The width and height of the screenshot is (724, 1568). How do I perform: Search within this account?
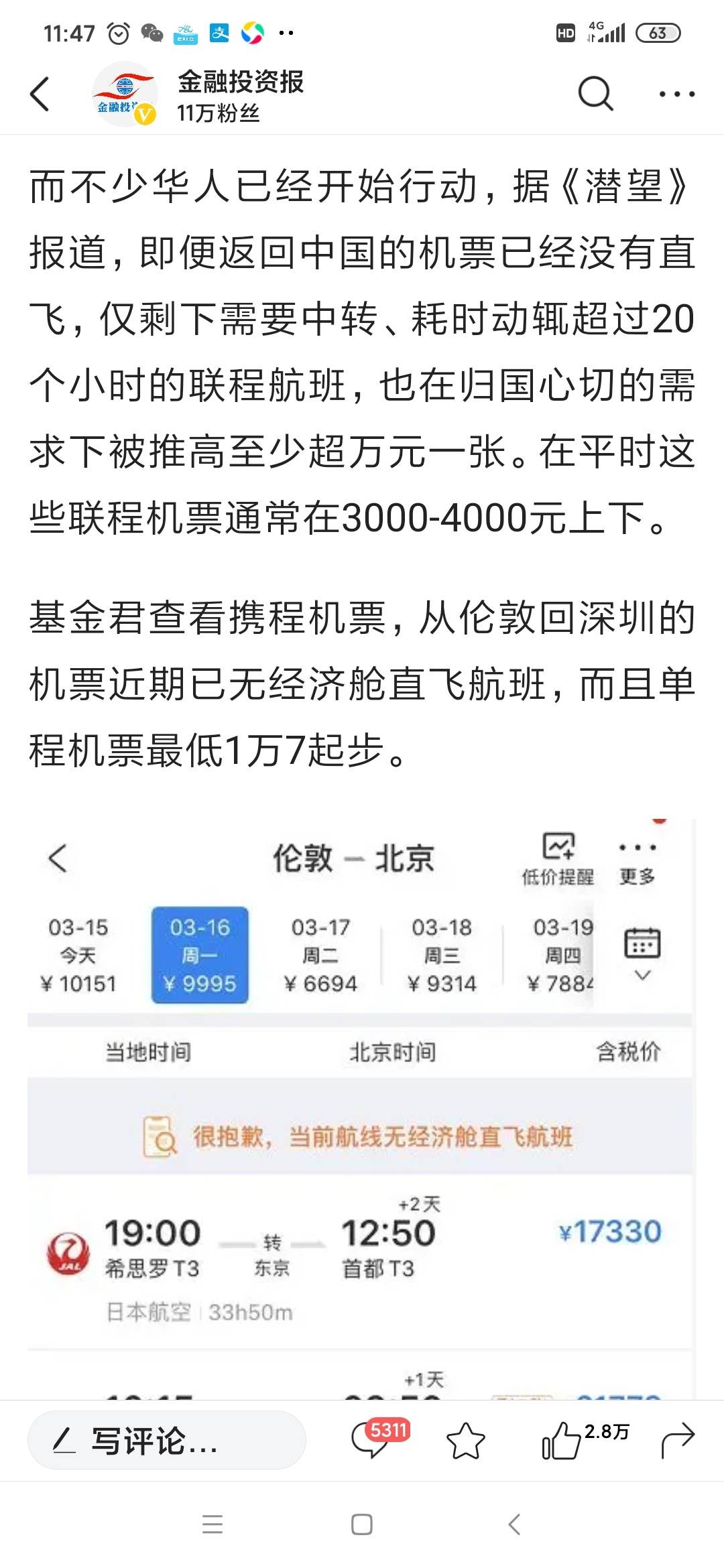tap(595, 94)
